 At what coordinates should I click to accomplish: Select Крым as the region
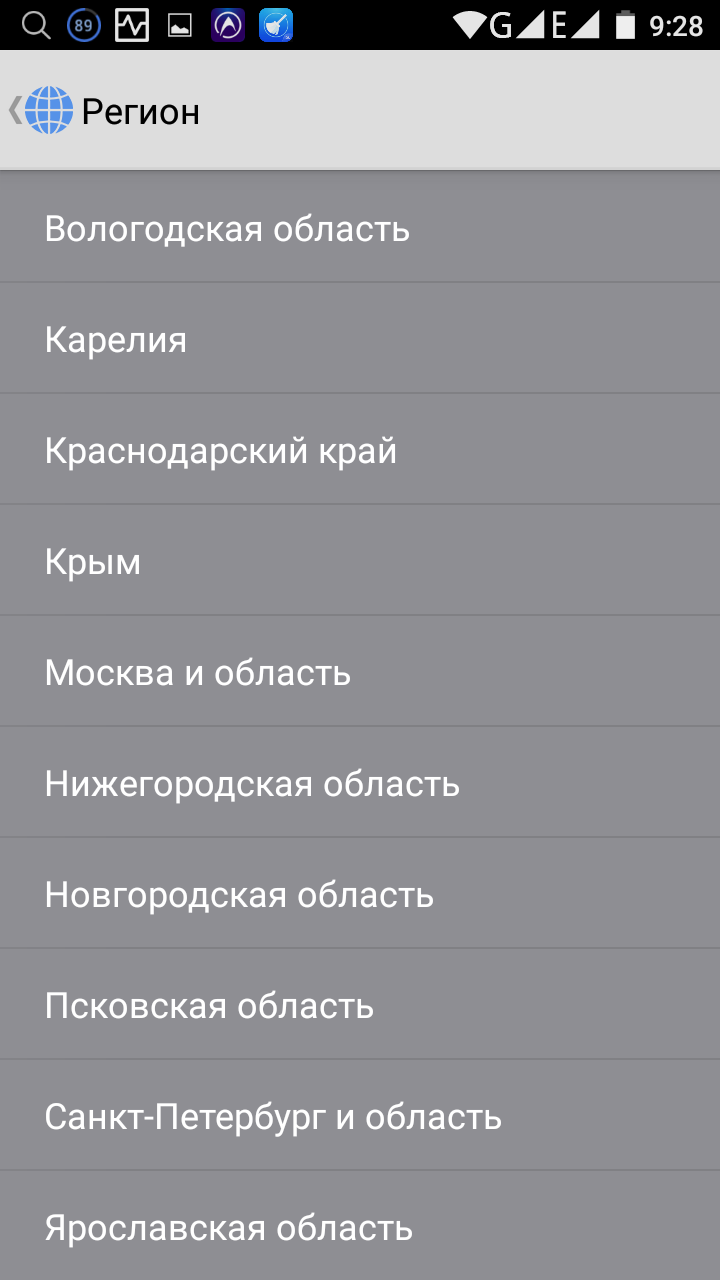click(x=93, y=562)
